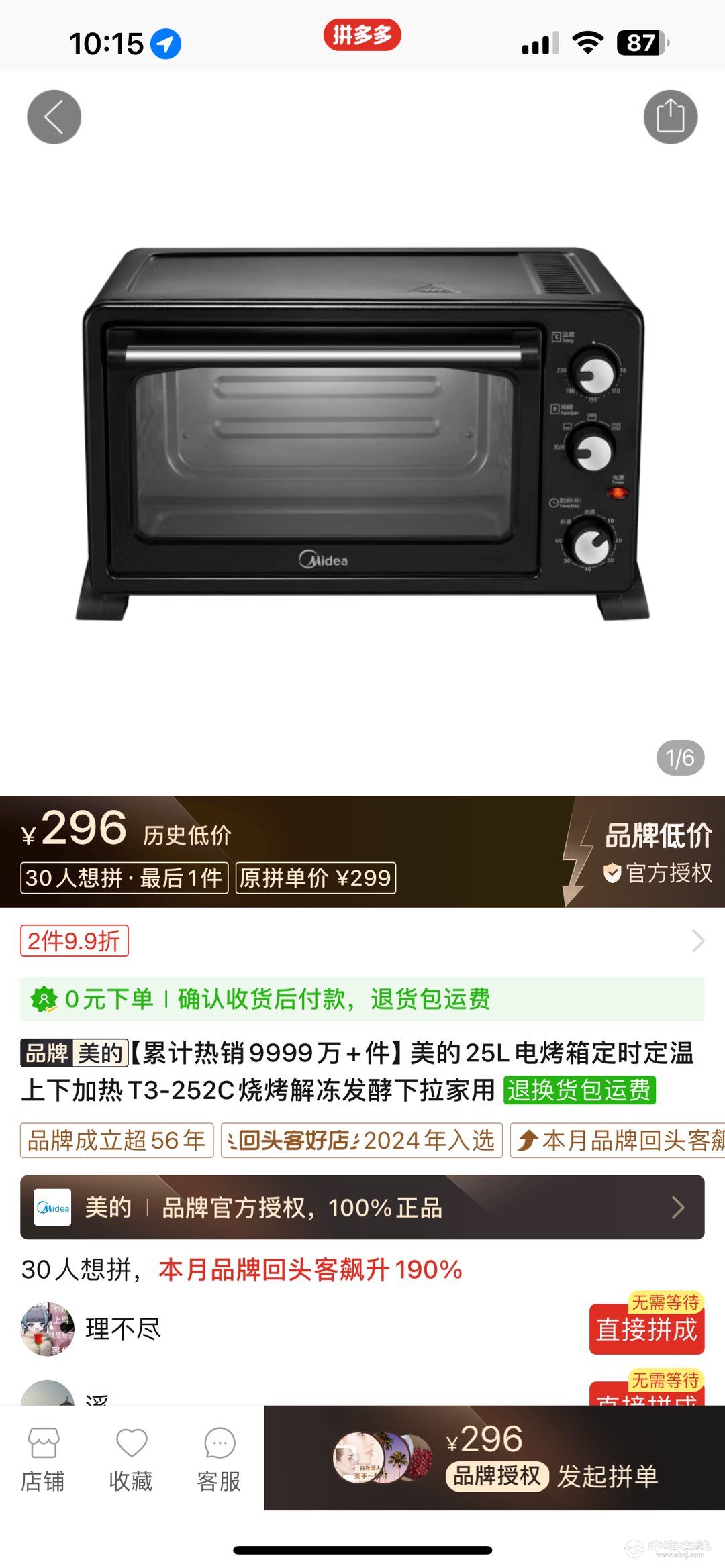Go back to the previous page

(54, 117)
